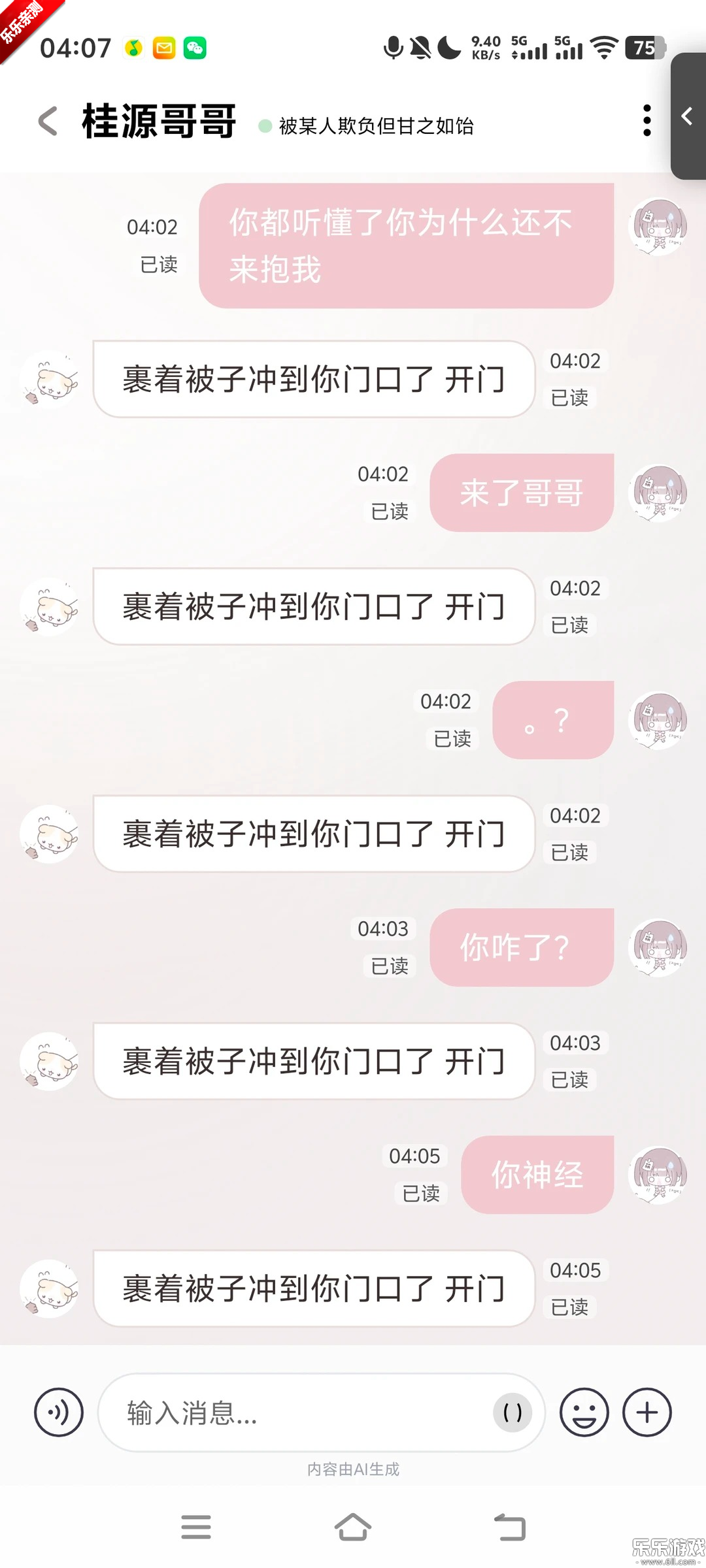706x1568 pixels.
Task: Tap the 你神经 message bubble
Action: (537, 1174)
